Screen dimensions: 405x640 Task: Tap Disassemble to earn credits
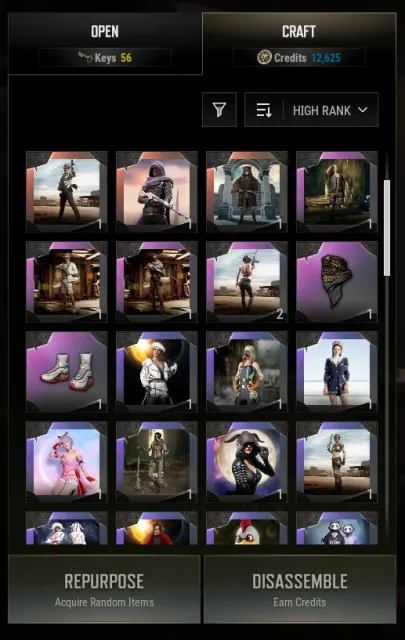[x=300, y=589]
